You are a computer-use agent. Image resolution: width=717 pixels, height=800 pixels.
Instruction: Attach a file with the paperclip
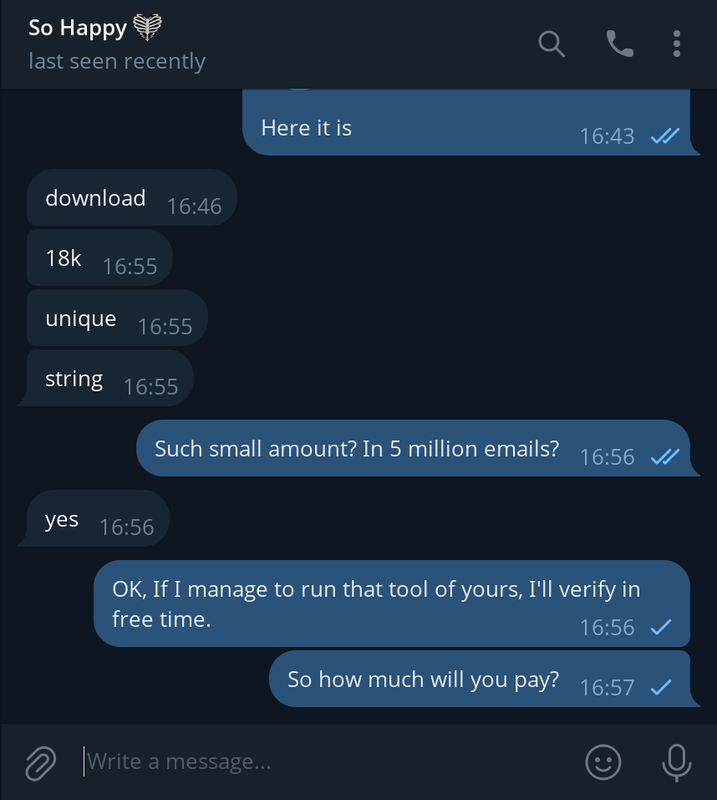(40, 762)
